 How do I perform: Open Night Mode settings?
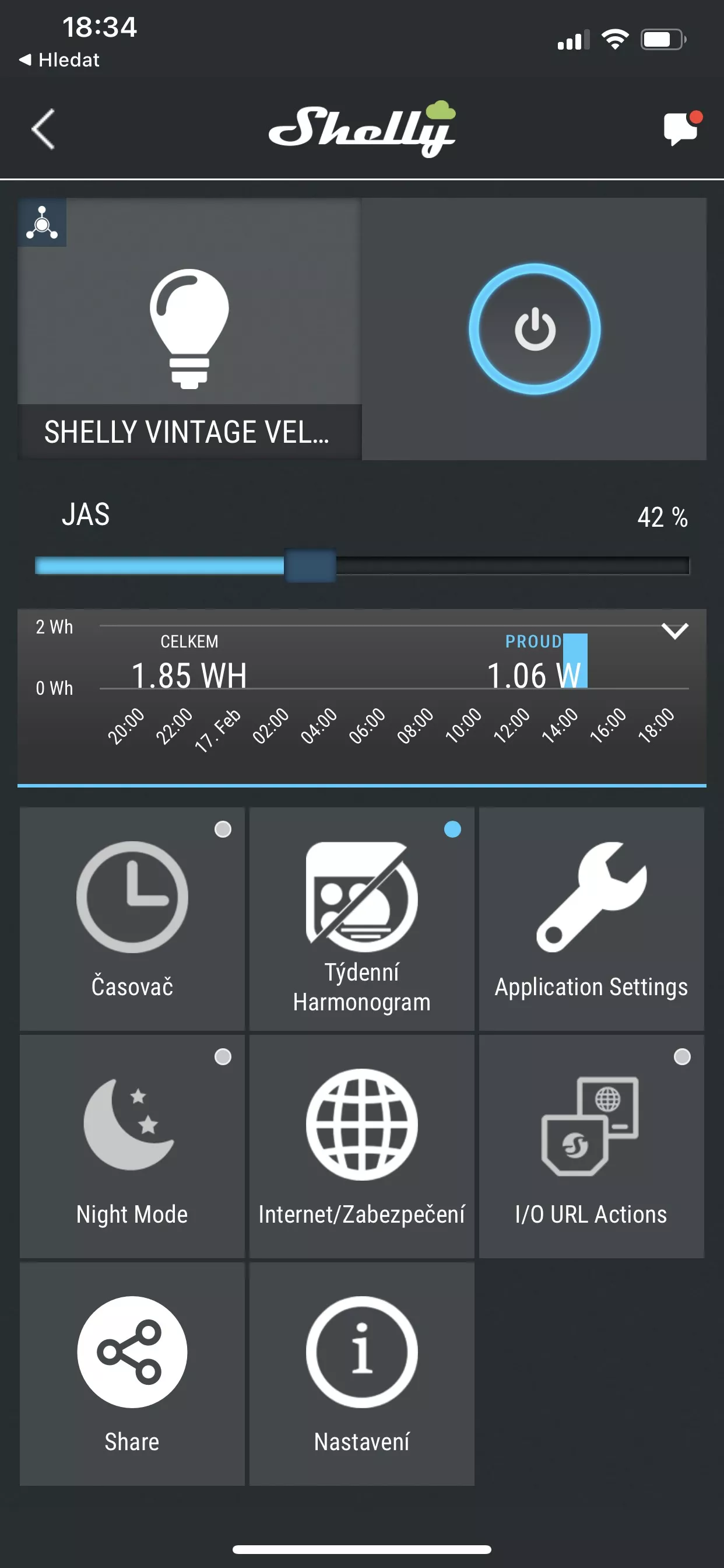point(132,1146)
